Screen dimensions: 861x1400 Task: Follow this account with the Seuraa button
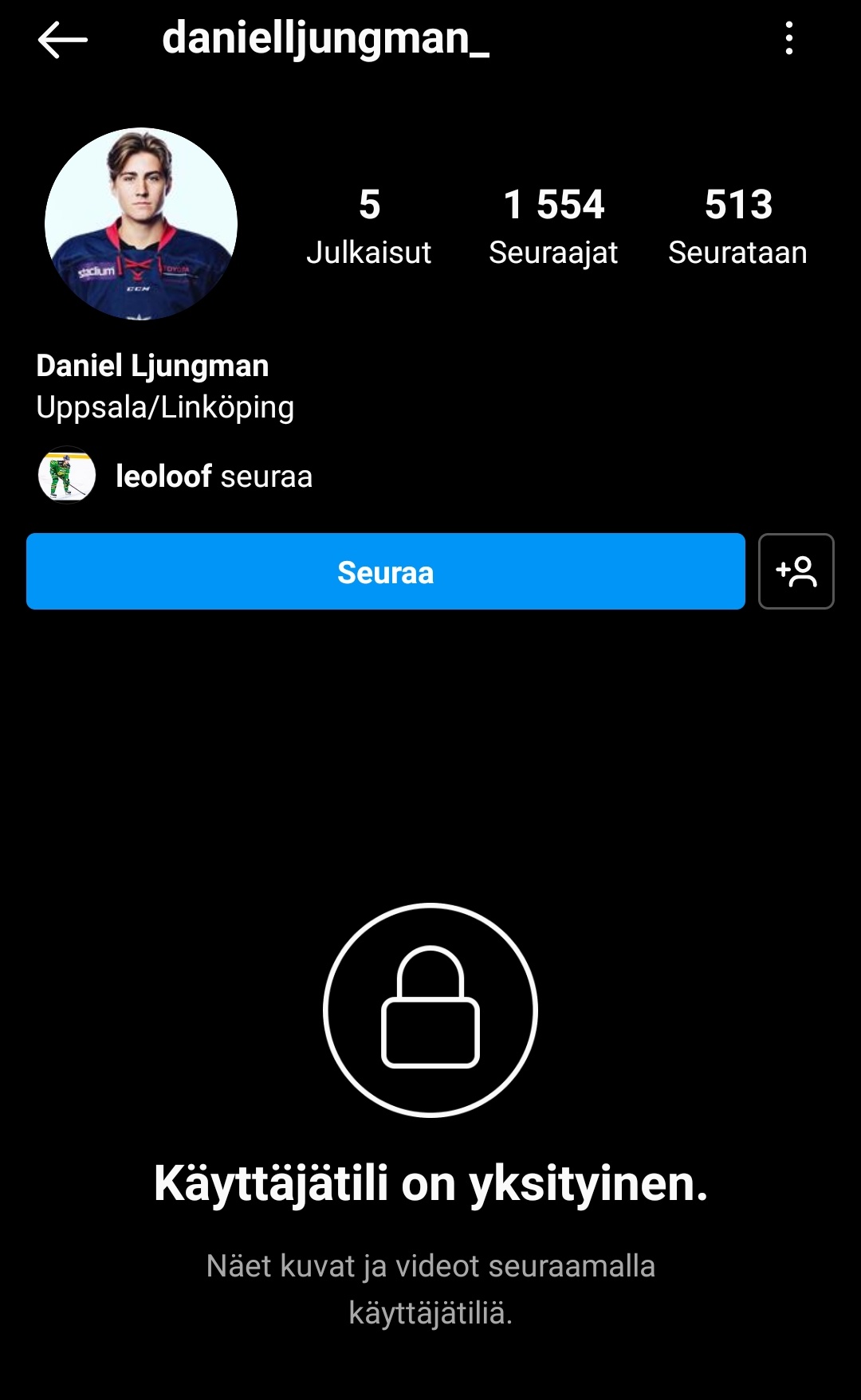[385, 571]
